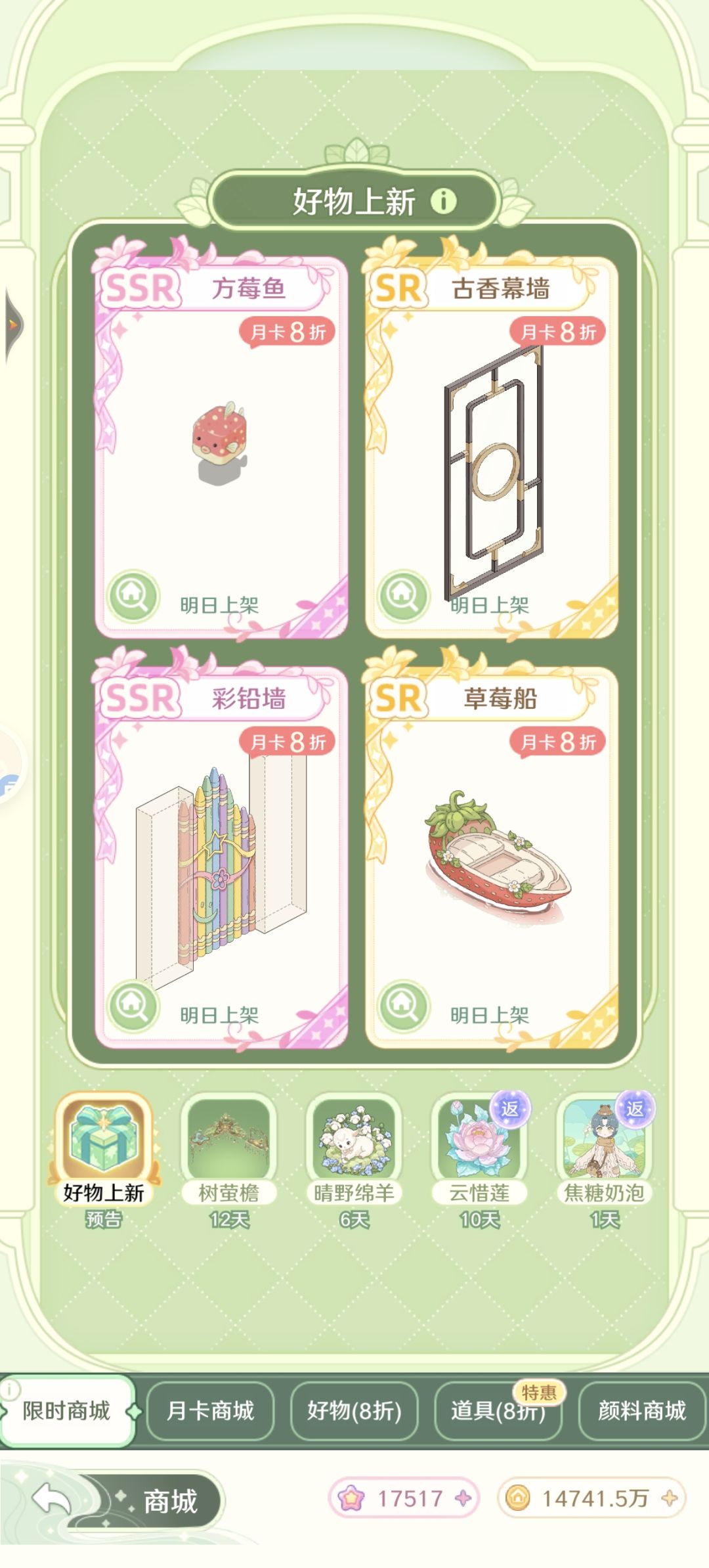Image resolution: width=709 pixels, height=1568 pixels.
Task: Switch to the 道具(8折) tab
Action: pyautogui.click(x=498, y=1410)
